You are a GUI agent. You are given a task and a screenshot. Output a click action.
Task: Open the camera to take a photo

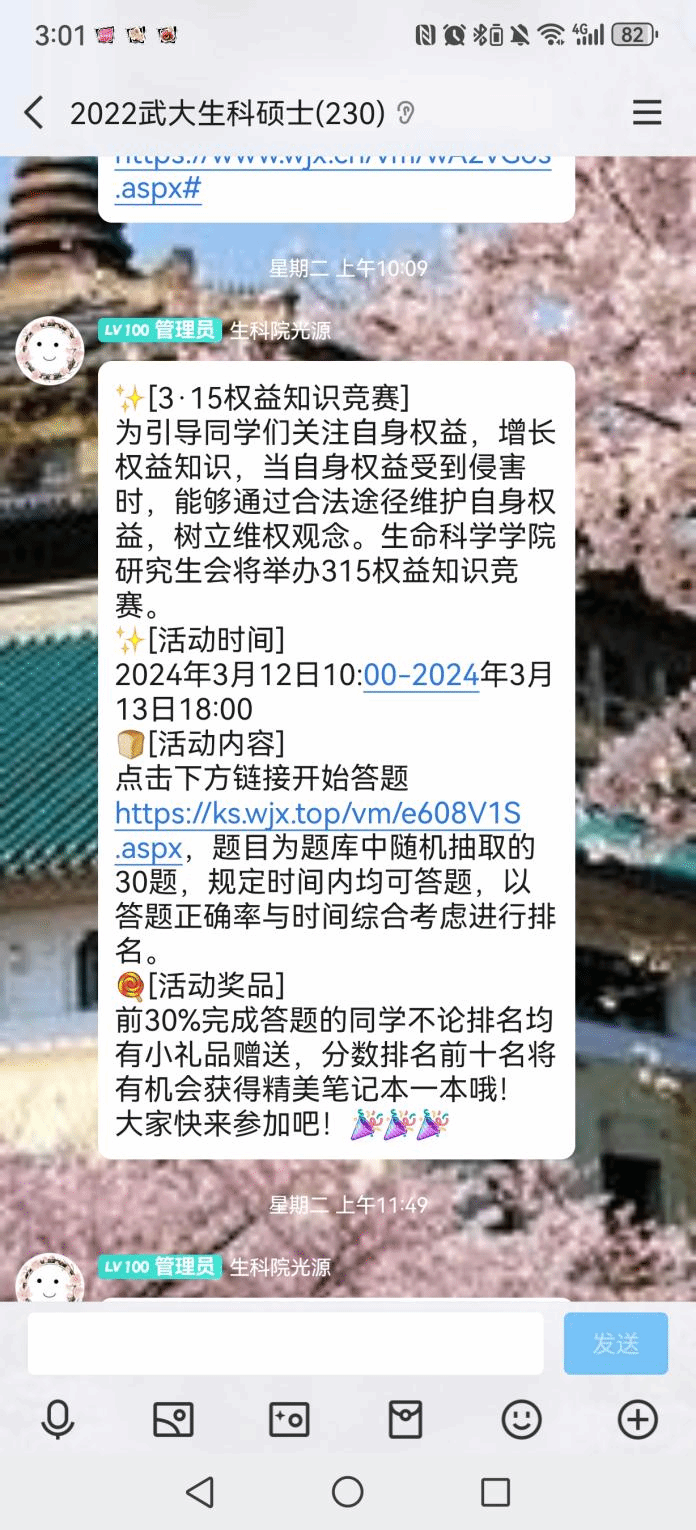[x=289, y=1419]
